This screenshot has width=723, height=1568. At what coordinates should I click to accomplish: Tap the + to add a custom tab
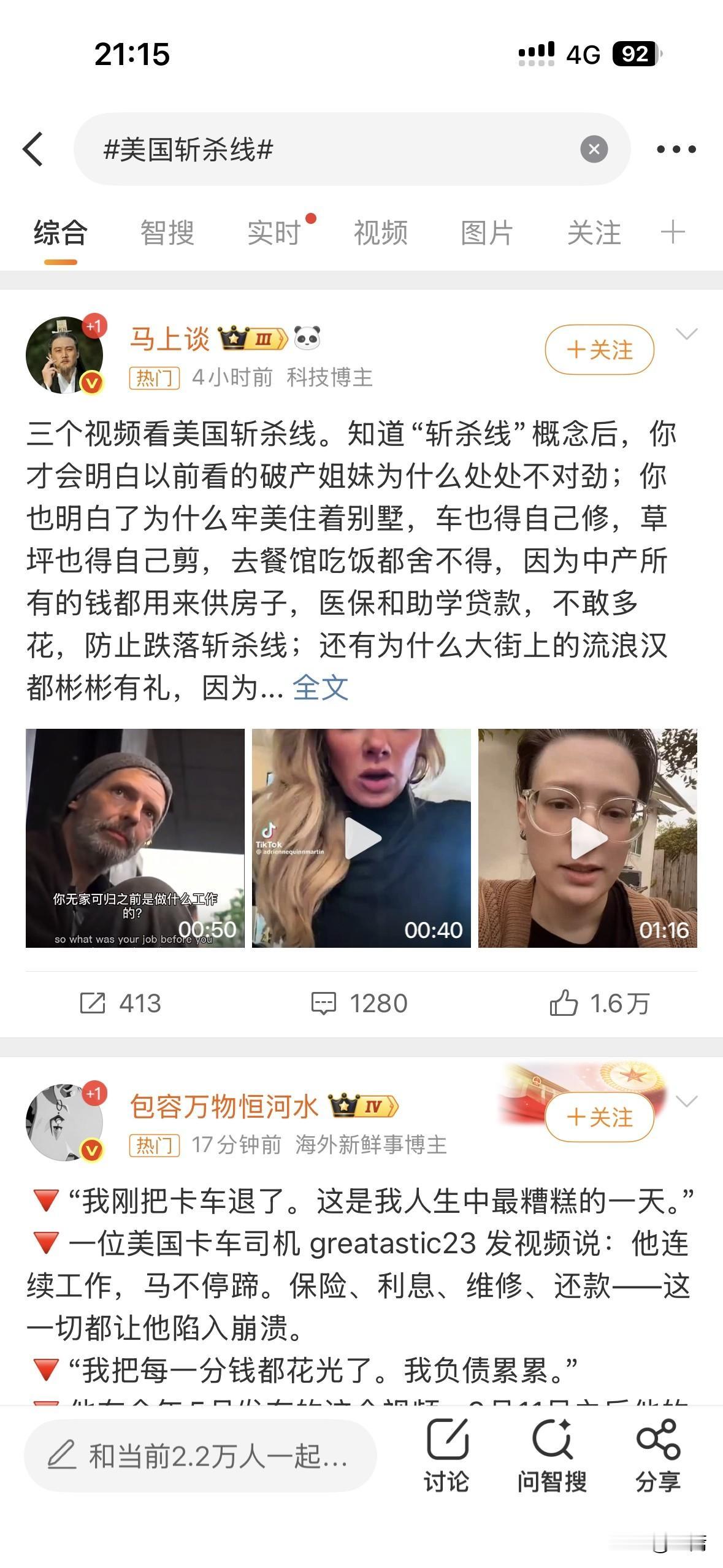coord(672,232)
